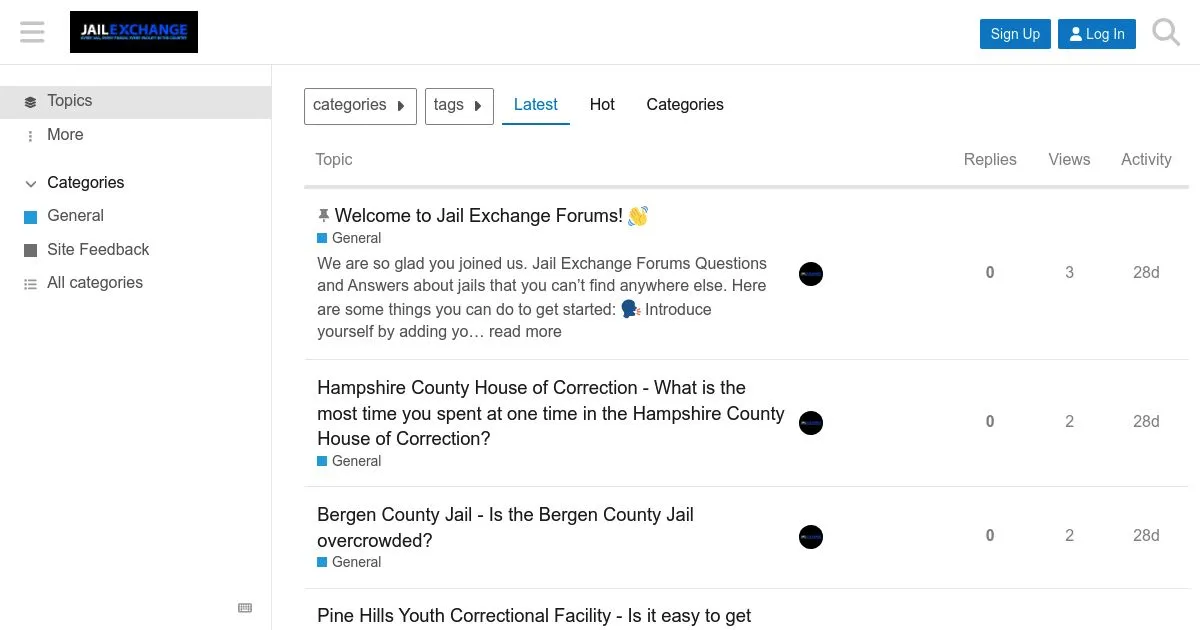1200x630 pixels.
Task: Expand the tags filter dropdown
Action: click(x=459, y=105)
